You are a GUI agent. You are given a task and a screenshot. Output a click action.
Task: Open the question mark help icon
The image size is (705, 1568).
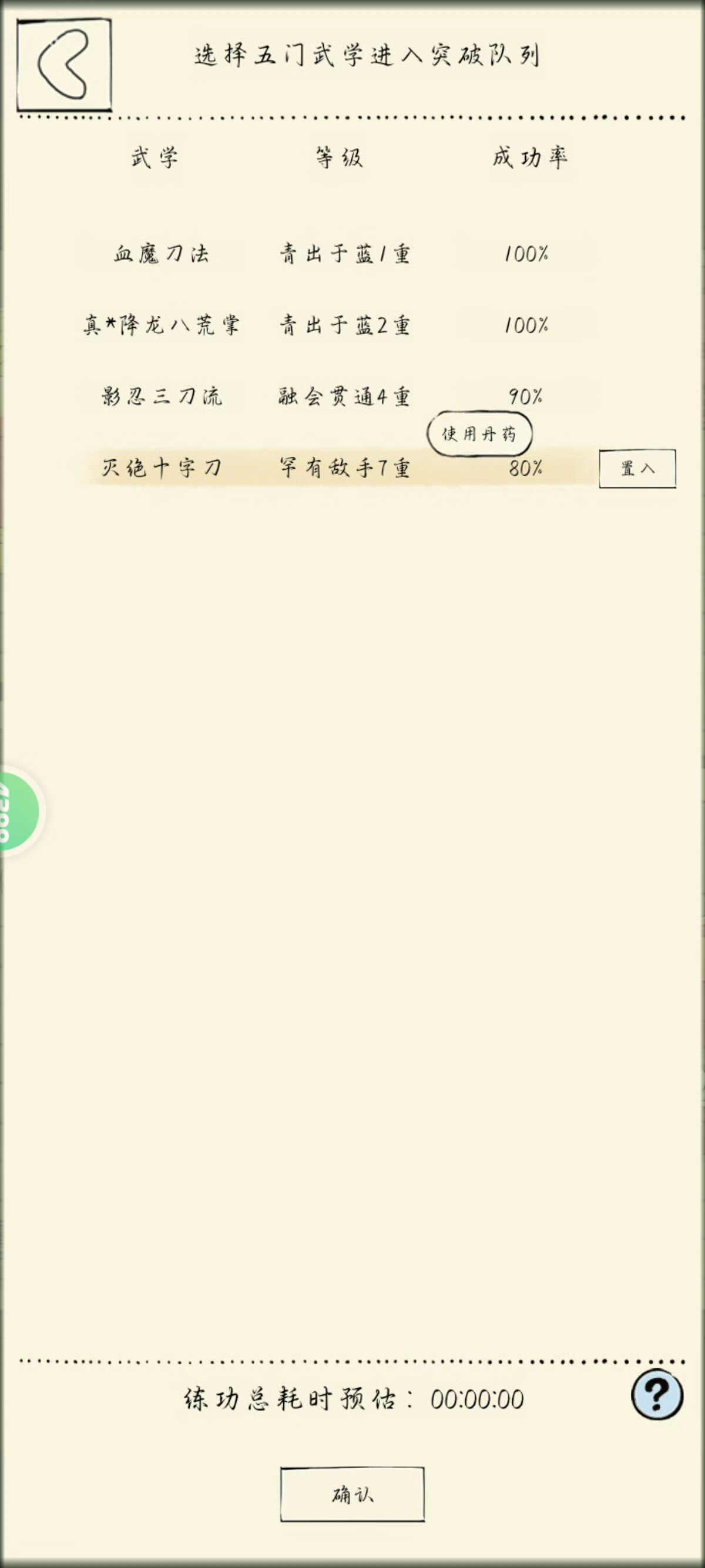(657, 1394)
